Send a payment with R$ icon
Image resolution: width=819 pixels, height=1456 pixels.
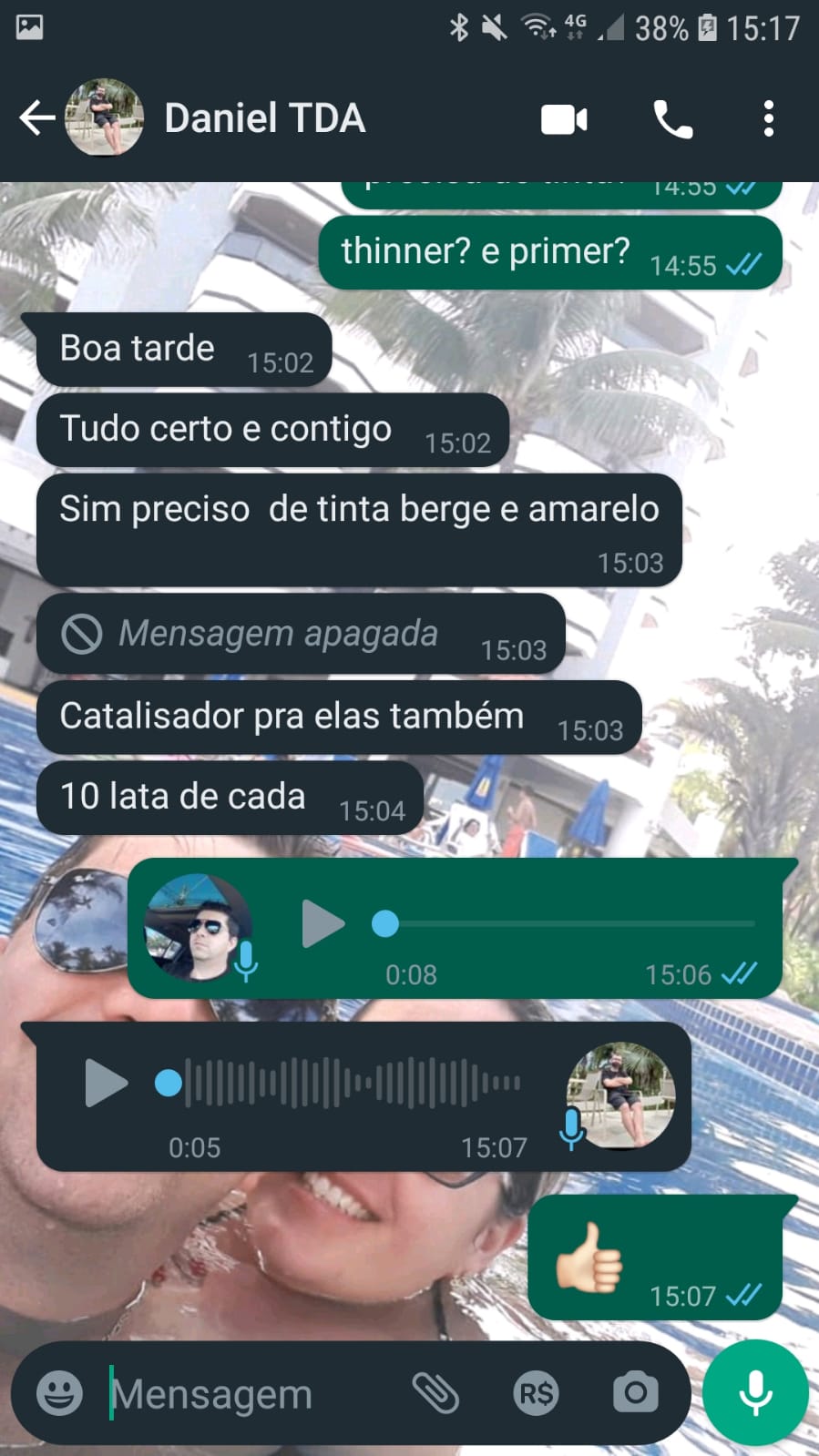click(536, 1392)
